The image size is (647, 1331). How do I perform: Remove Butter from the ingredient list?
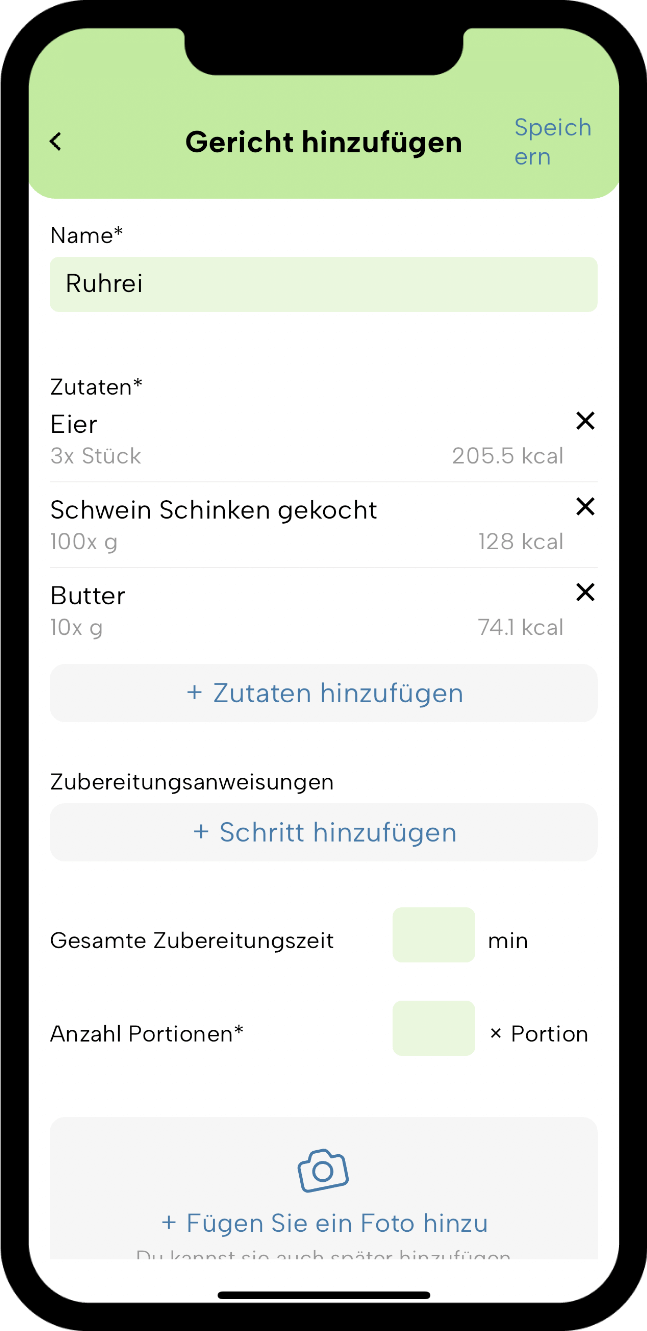(586, 593)
